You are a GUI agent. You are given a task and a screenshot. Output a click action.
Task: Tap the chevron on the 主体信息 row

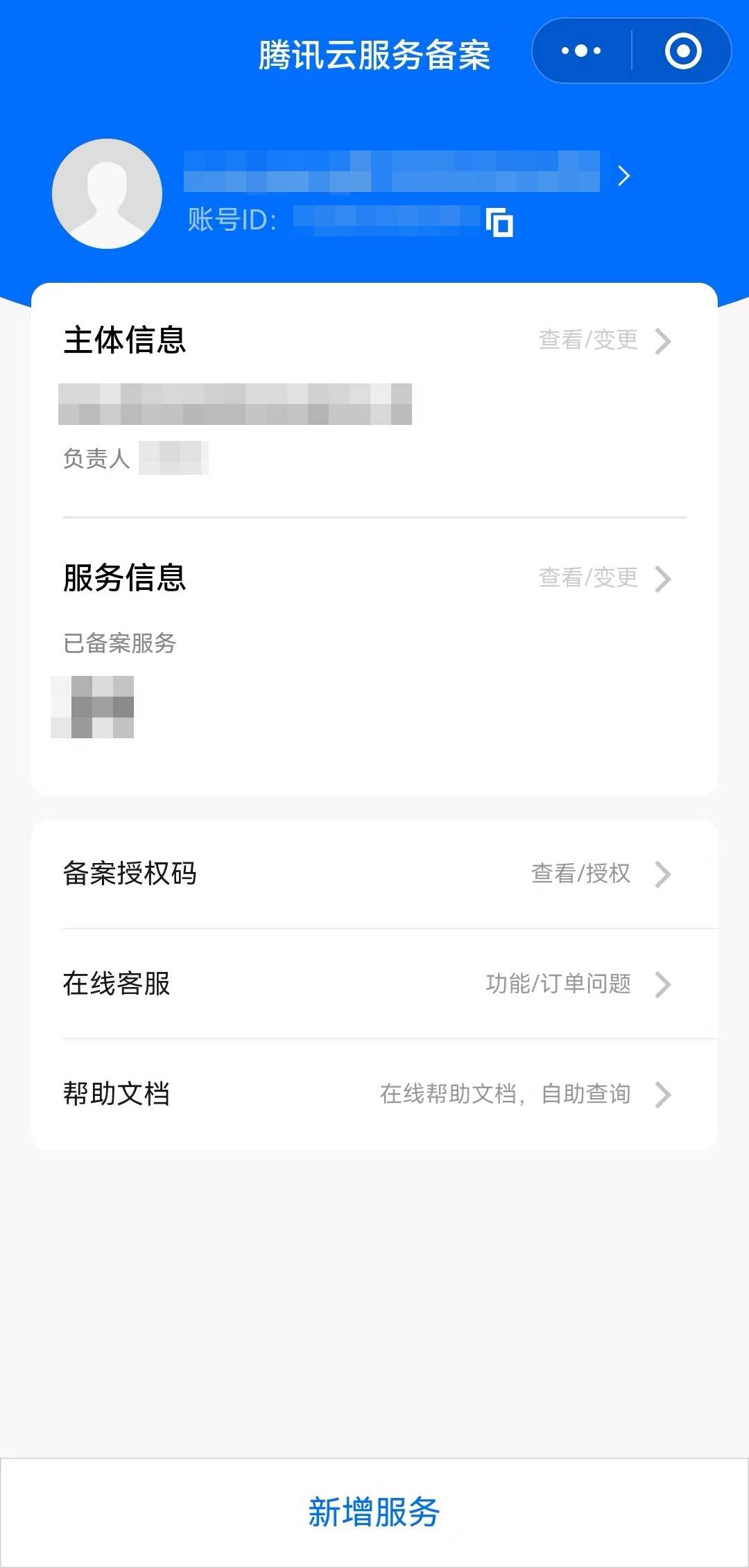[664, 341]
